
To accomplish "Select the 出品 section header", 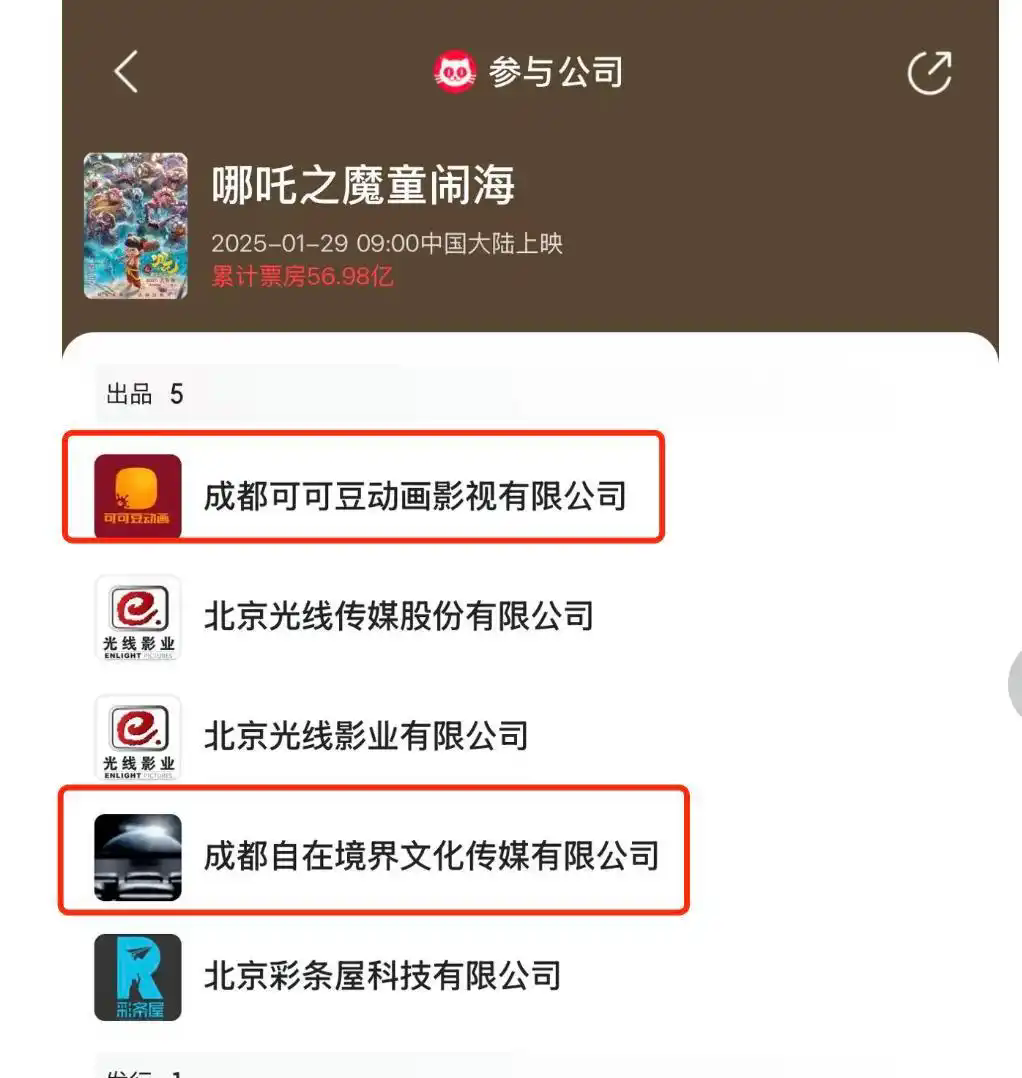I will coord(126,394).
